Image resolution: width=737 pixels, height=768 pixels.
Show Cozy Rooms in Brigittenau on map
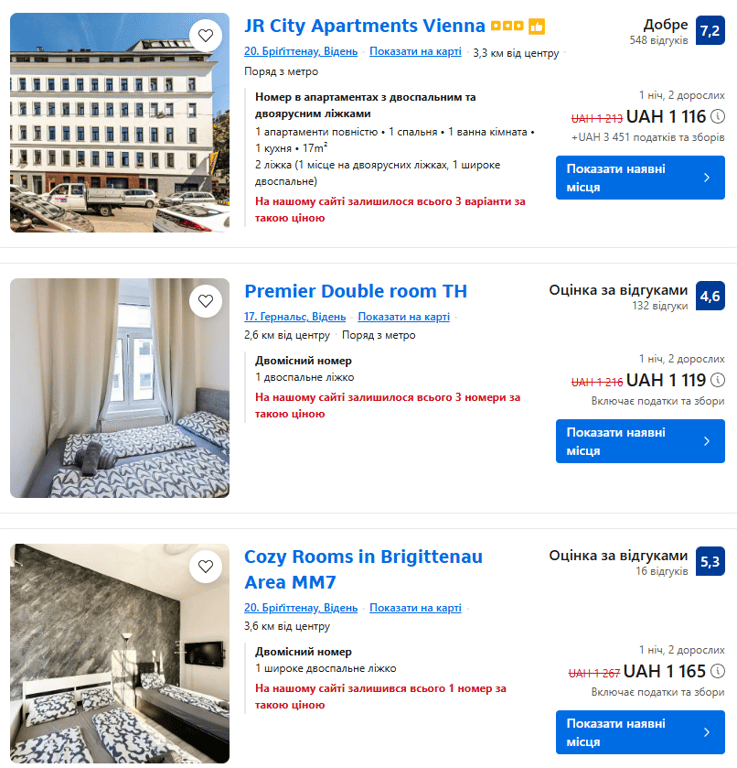pyautogui.click(x=415, y=608)
